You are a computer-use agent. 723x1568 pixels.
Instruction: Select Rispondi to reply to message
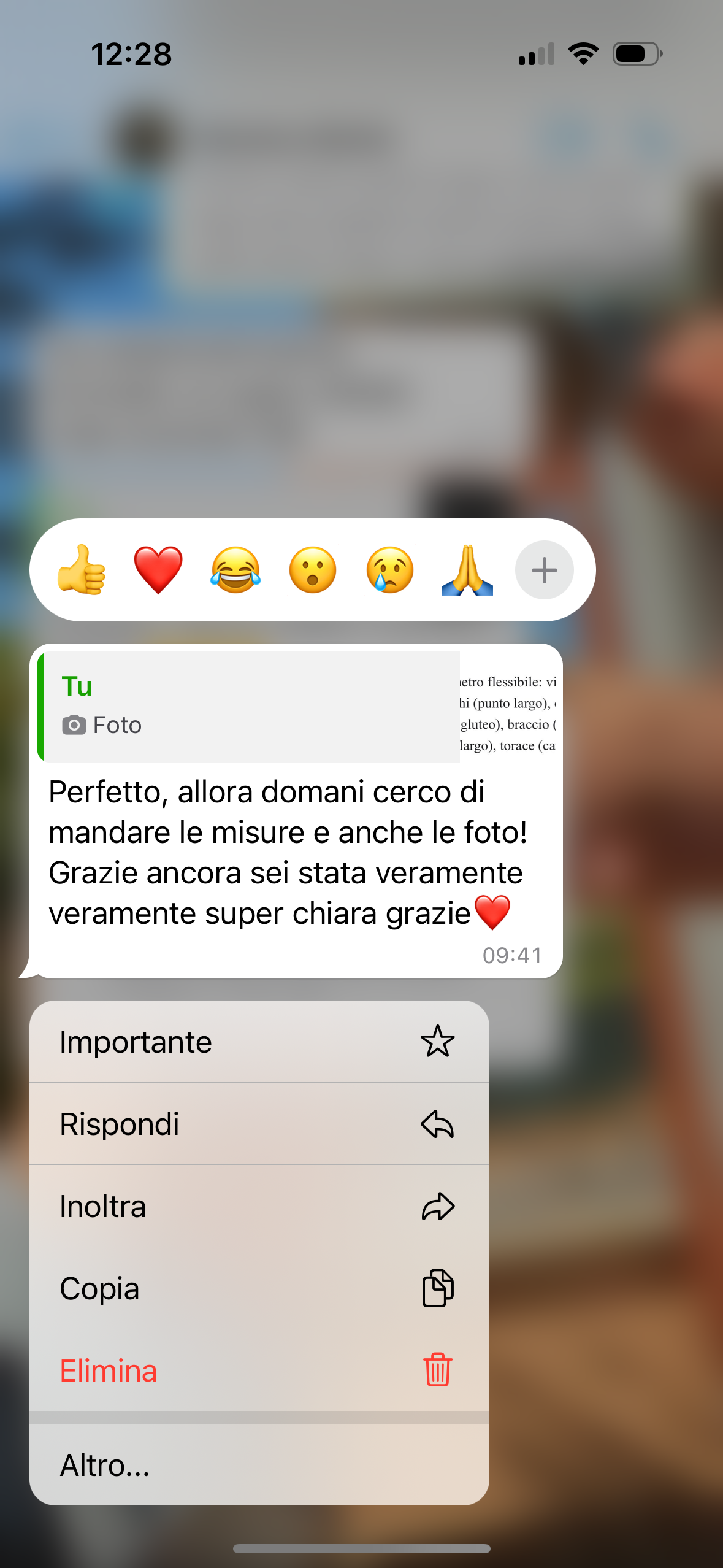coord(259,1124)
